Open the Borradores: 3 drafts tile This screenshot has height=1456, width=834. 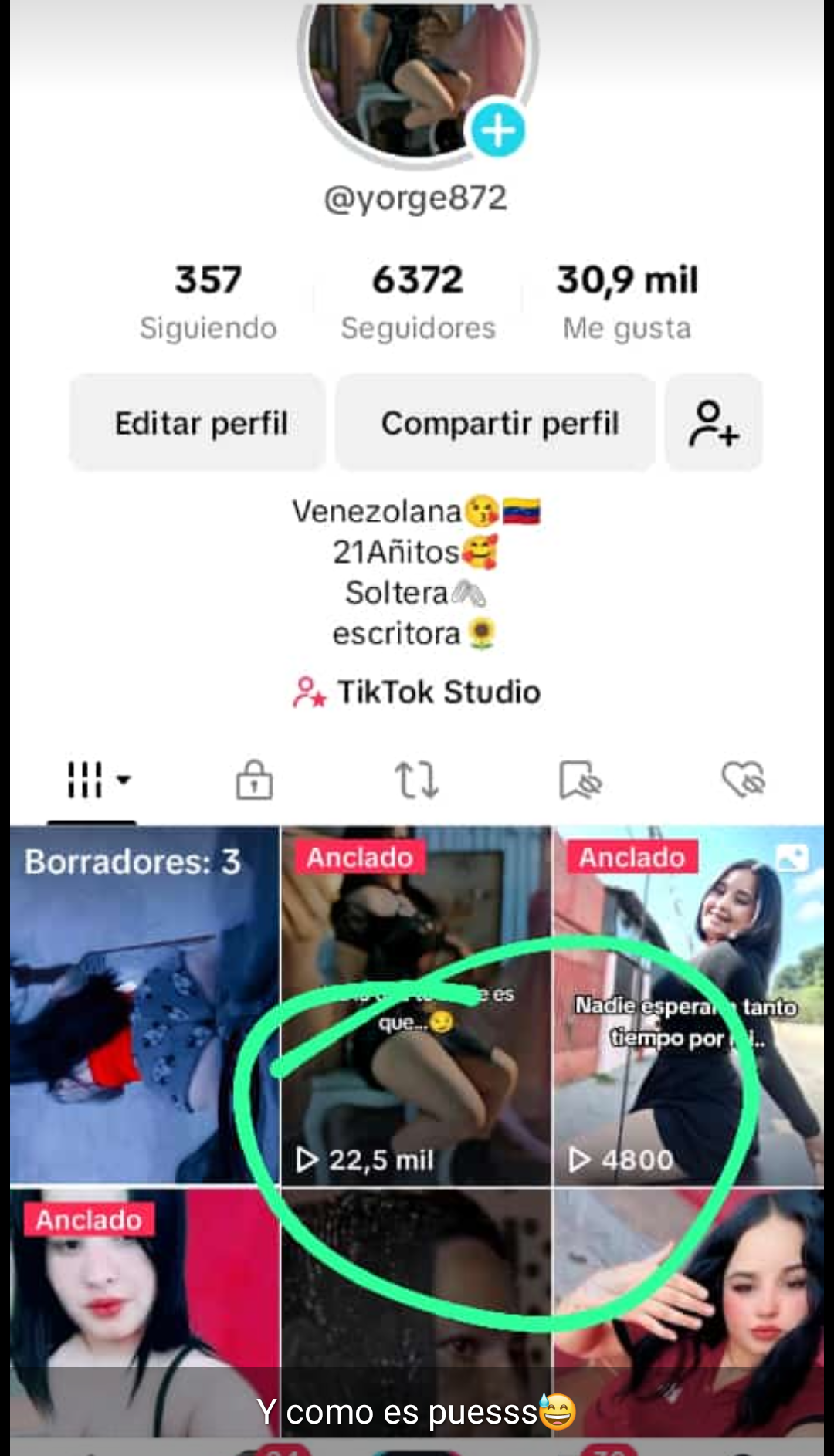(x=144, y=1004)
